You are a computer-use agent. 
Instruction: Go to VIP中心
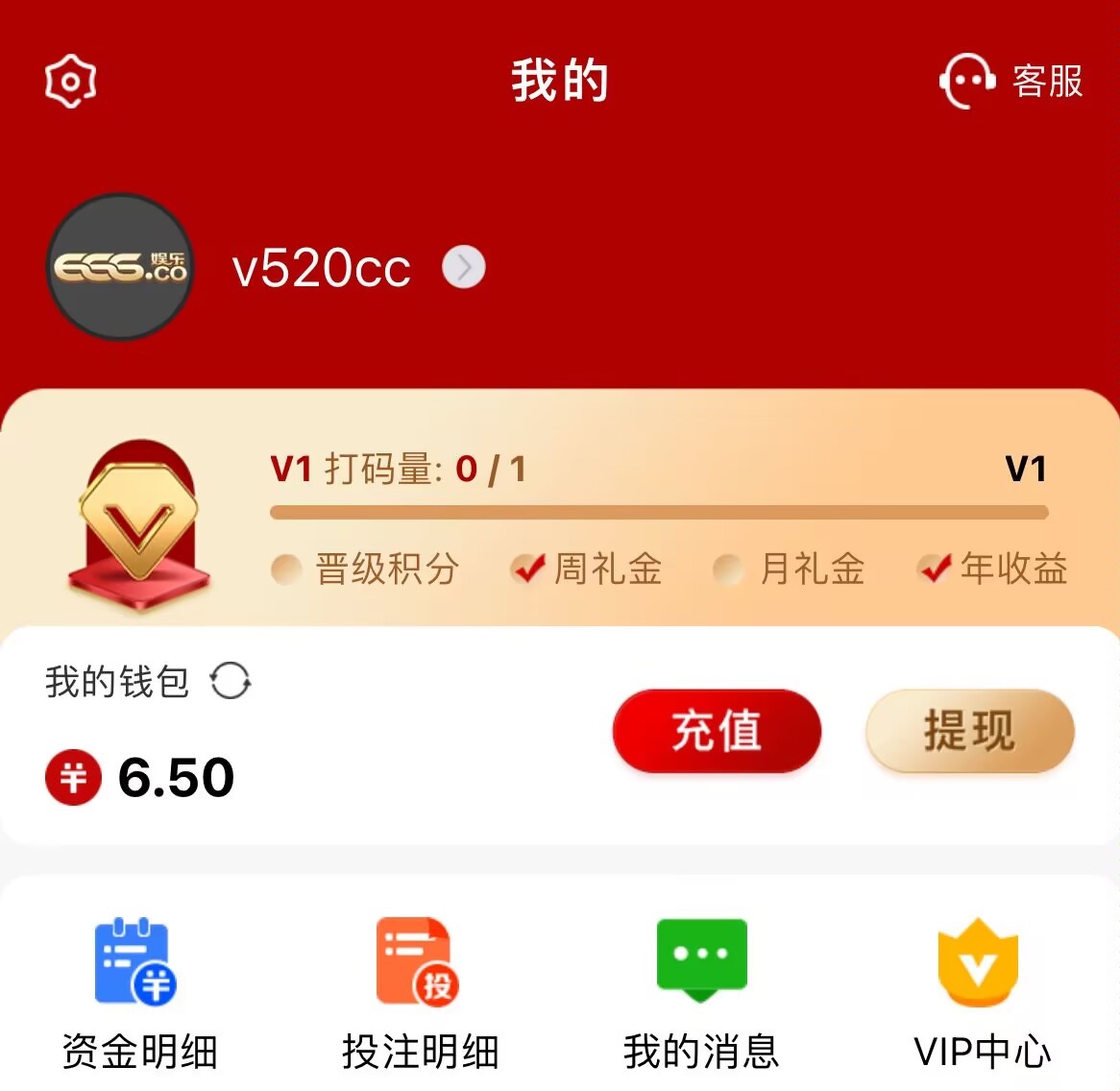[981, 994]
